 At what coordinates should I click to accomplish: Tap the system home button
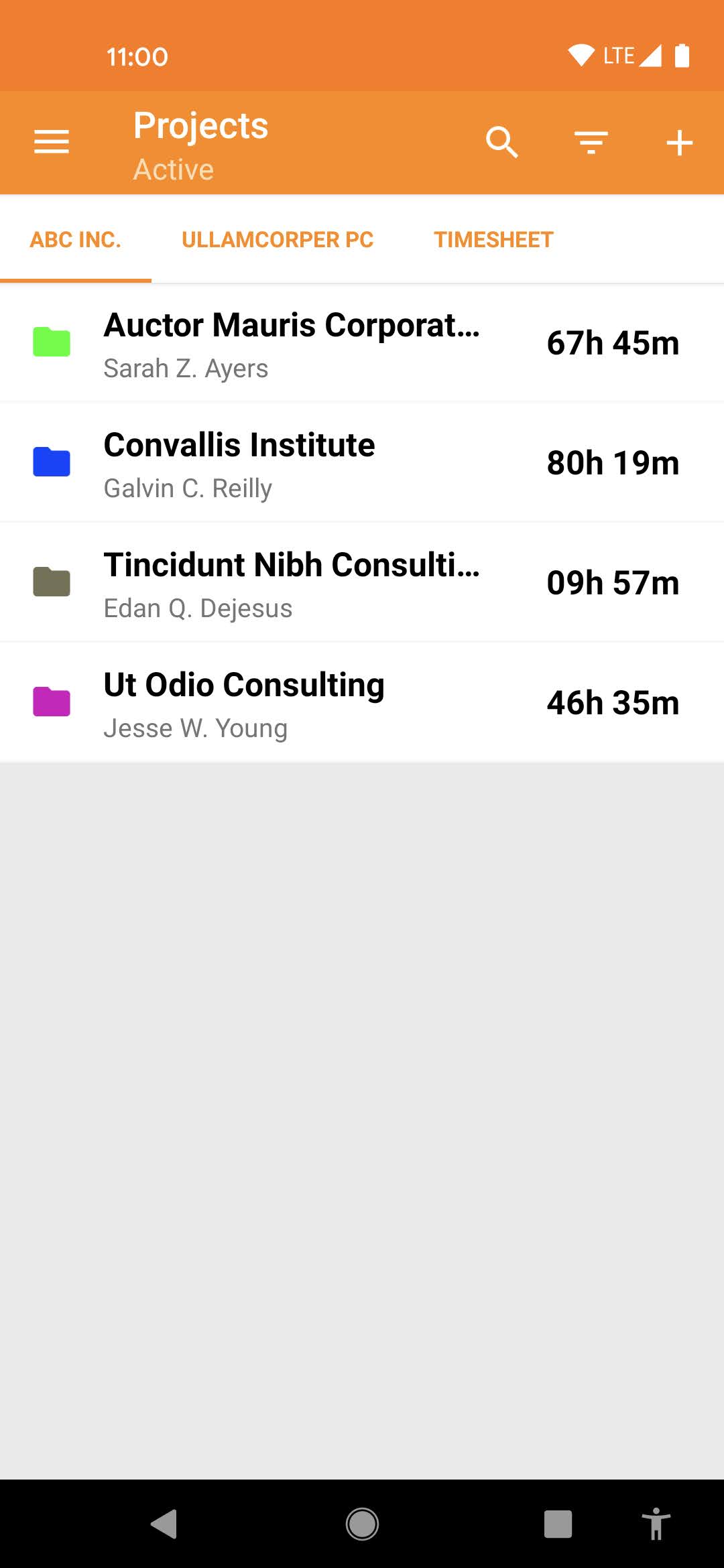pos(362,1524)
